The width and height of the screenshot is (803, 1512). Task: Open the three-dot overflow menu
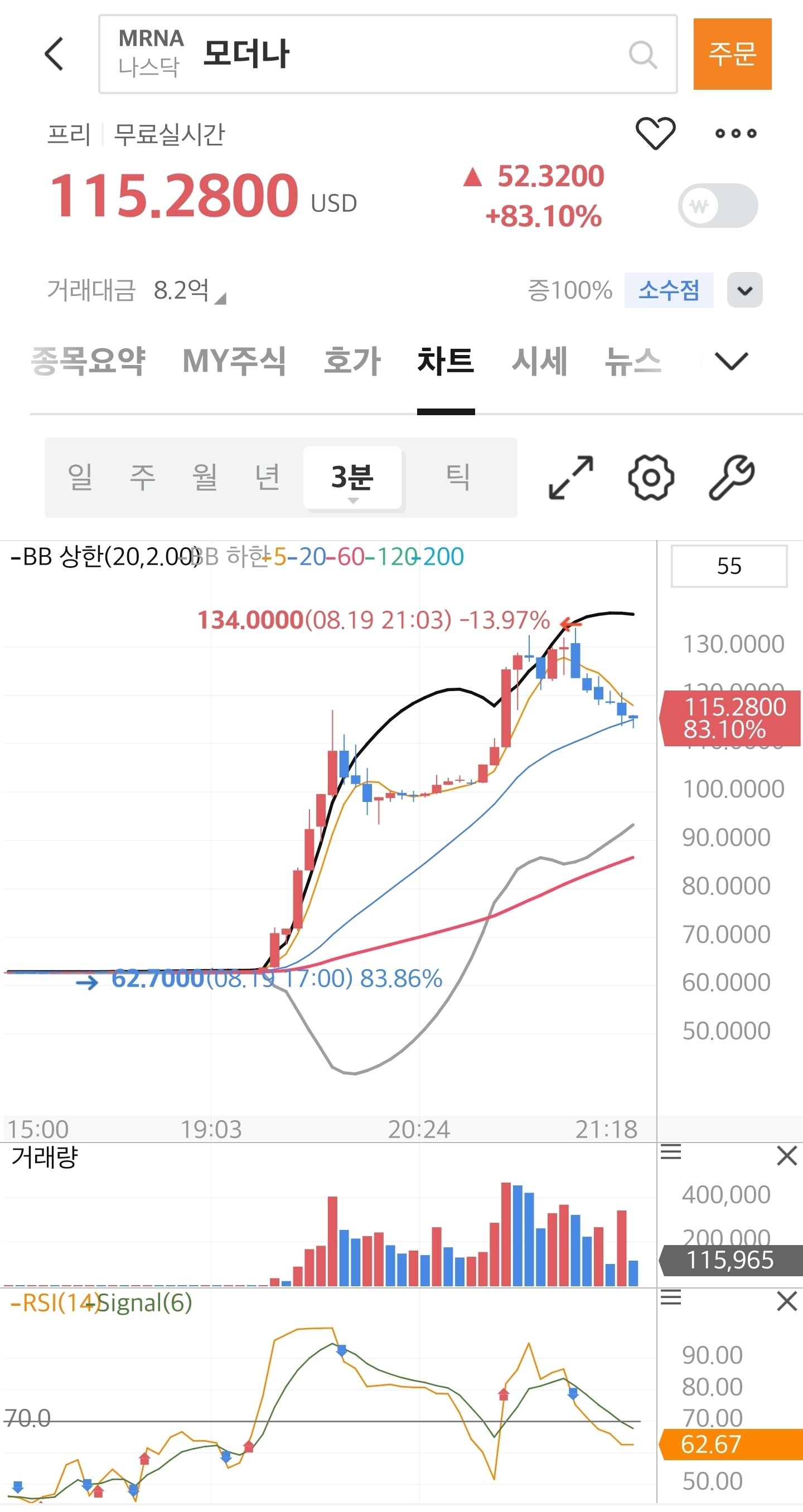(736, 133)
